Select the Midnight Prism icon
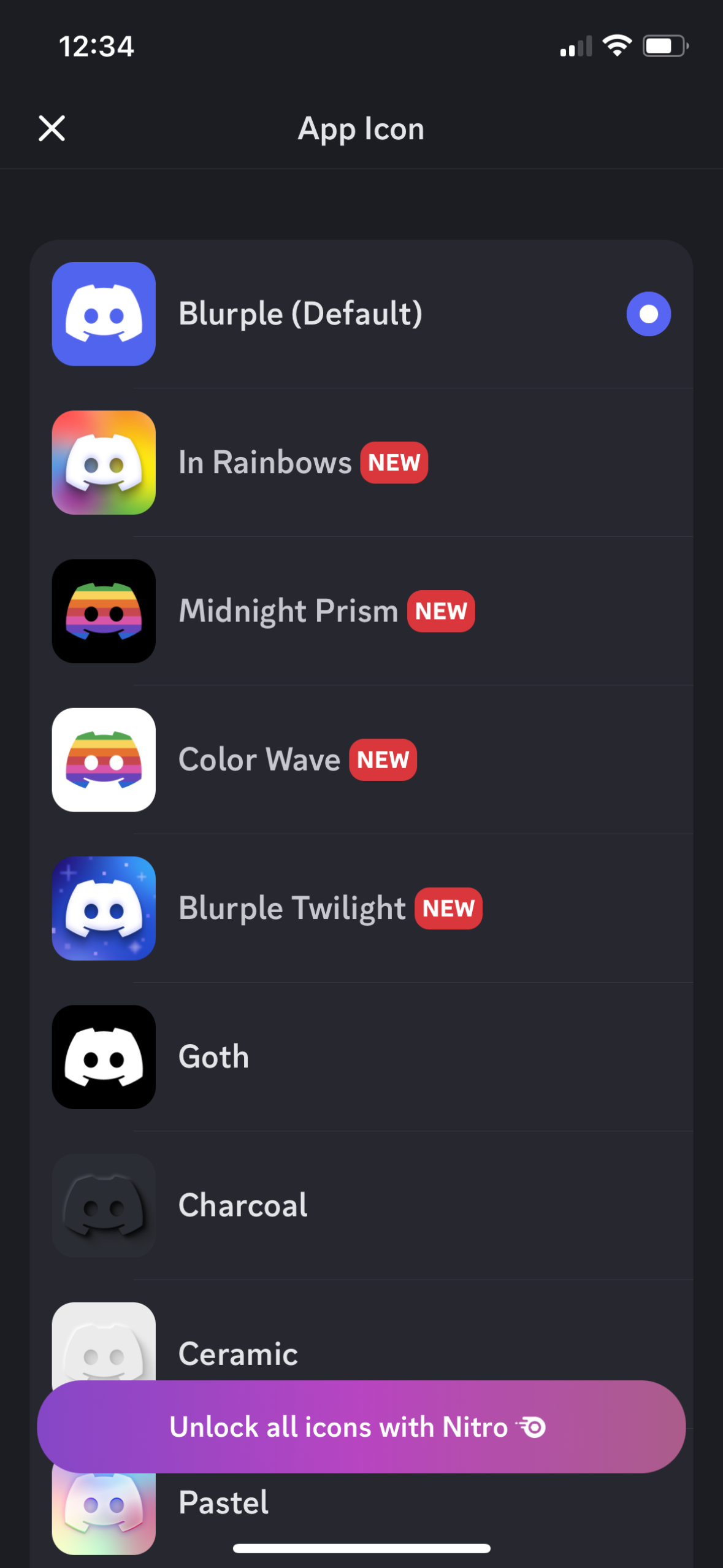This screenshot has width=723, height=1568. click(x=103, y=610)
